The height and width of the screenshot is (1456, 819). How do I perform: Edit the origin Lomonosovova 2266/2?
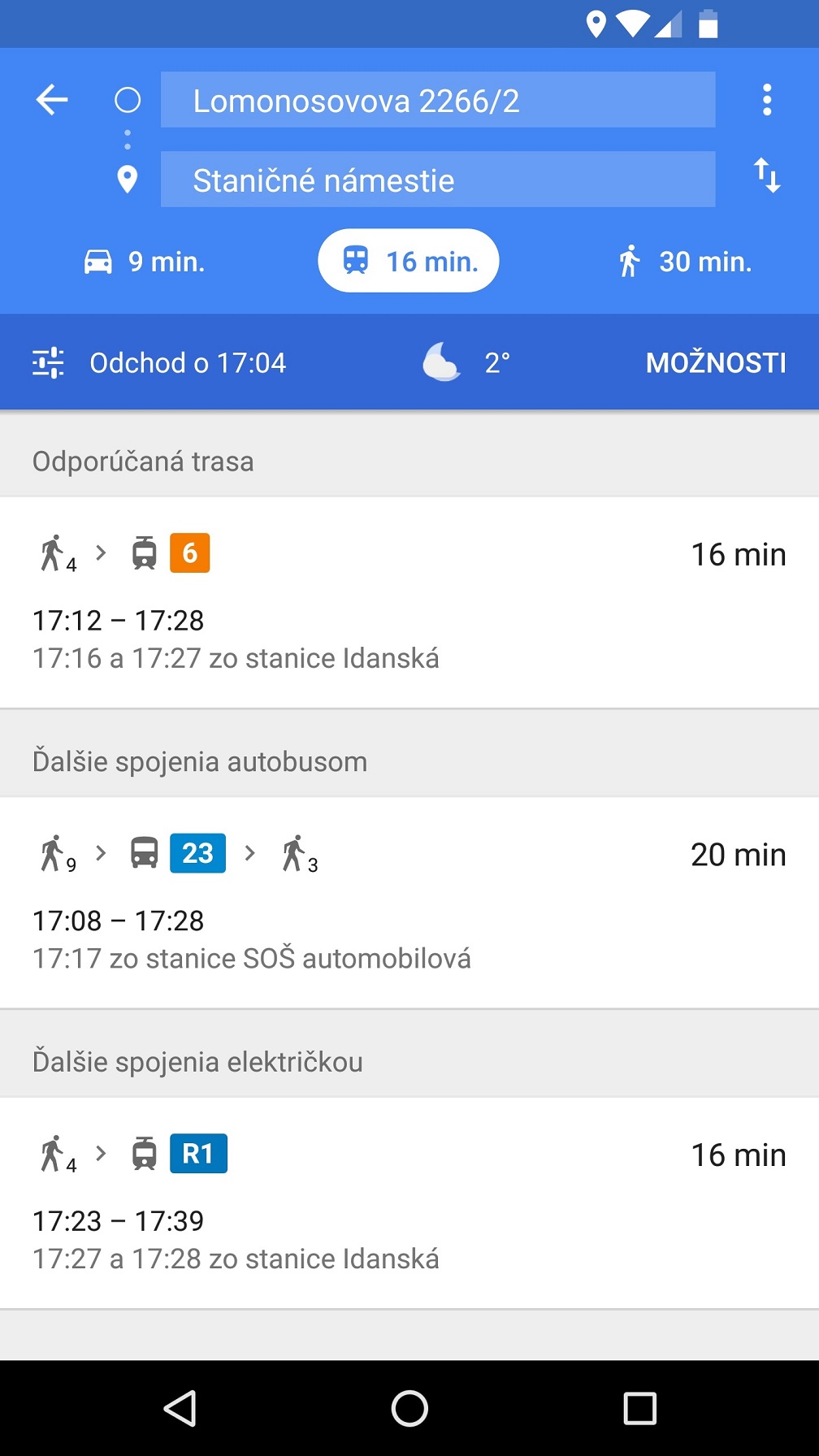pyautogui.click(x=437, y=100)
